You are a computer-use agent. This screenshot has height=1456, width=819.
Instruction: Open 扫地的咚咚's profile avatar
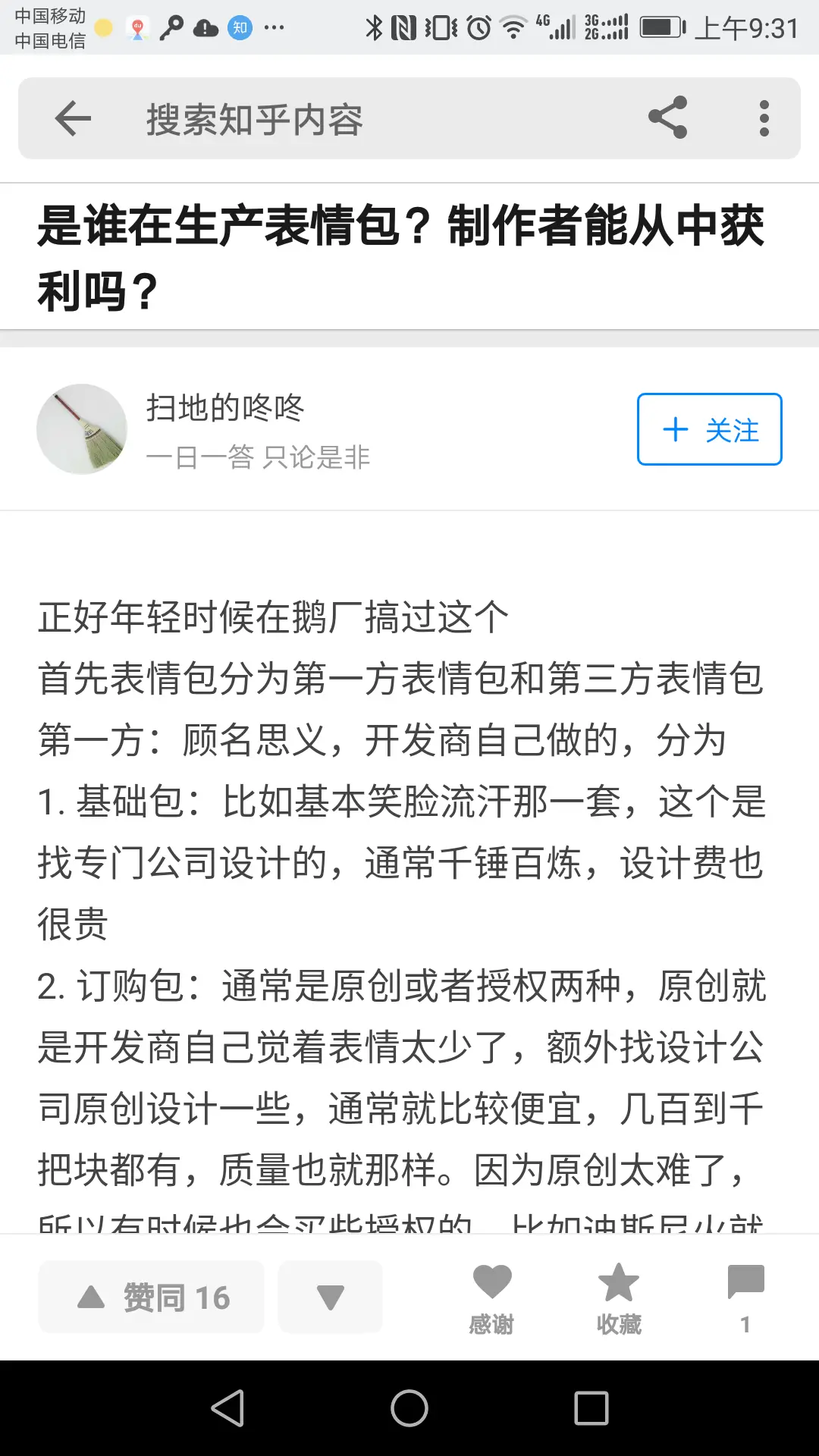point(81,429)
